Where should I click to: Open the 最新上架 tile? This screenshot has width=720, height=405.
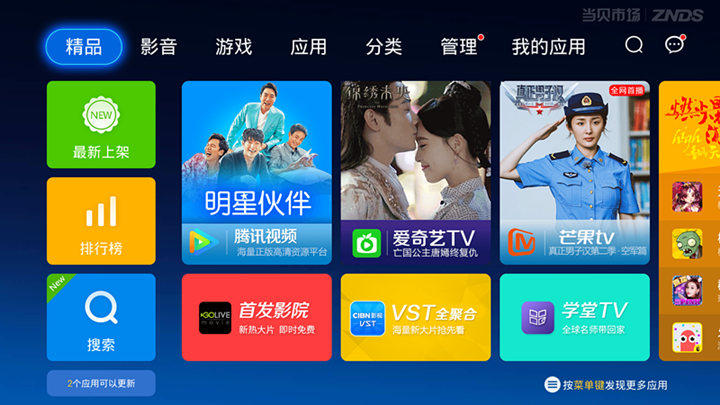101,125
